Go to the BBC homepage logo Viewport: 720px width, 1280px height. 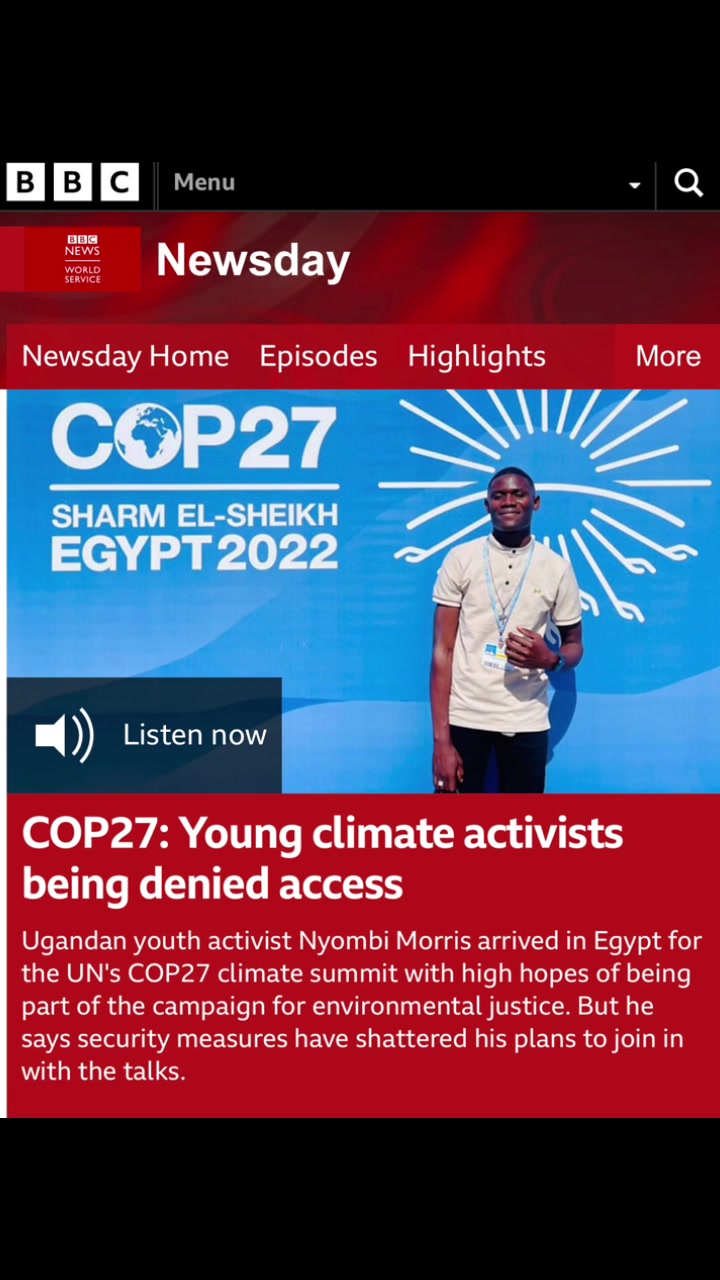pos(73,182)
